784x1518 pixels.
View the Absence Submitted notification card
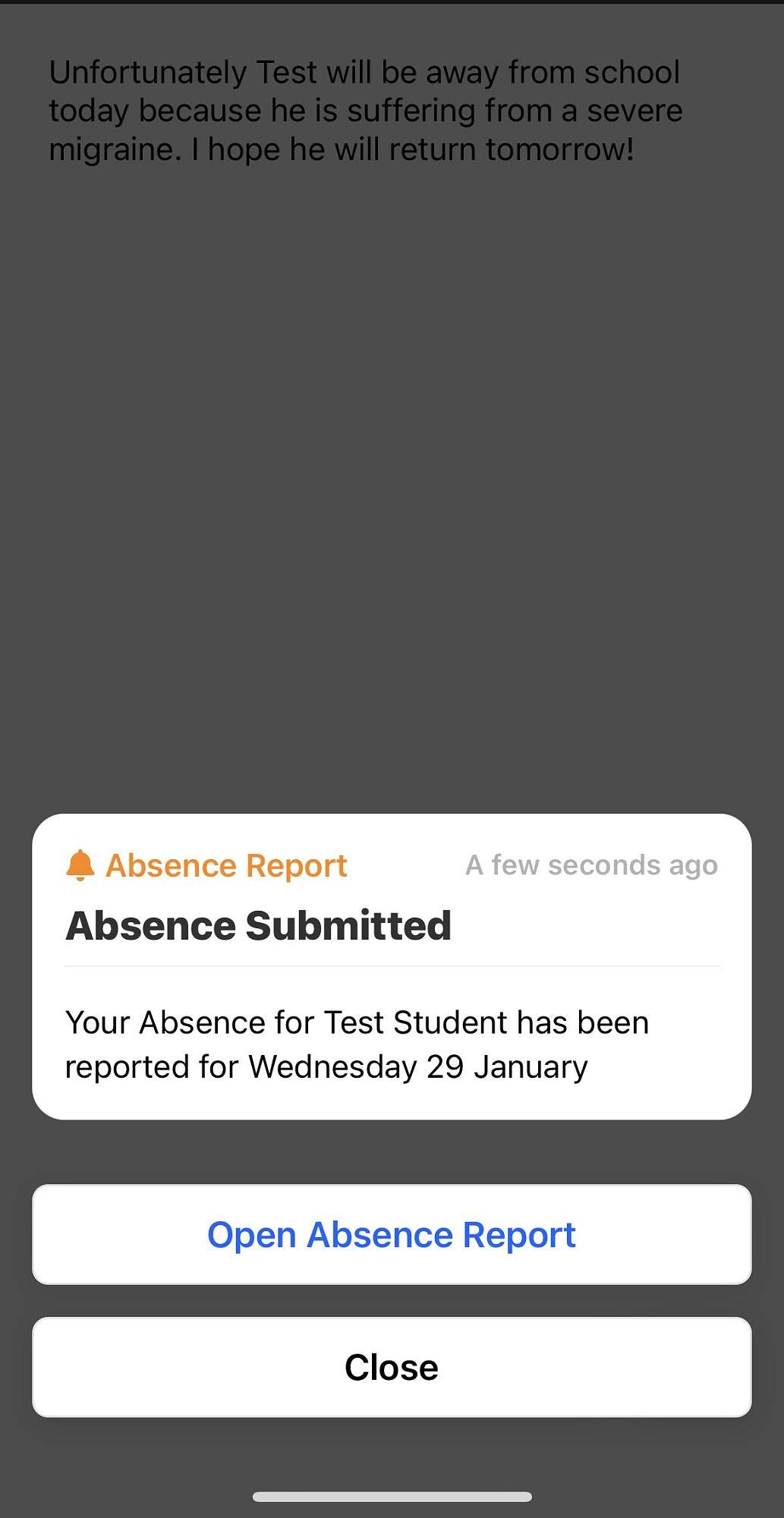pos(392,966)
